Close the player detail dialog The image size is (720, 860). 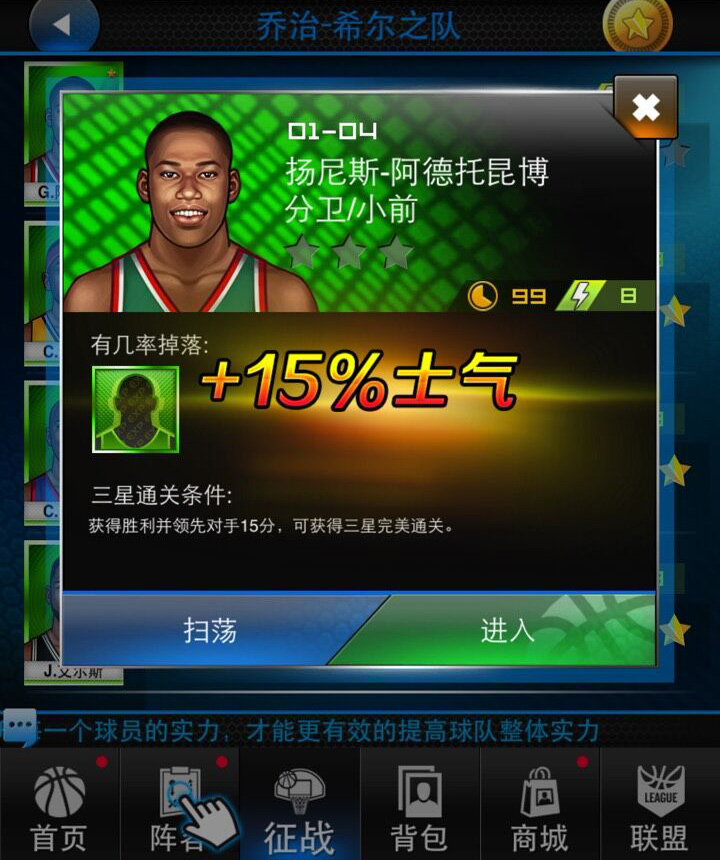[645, 107]
